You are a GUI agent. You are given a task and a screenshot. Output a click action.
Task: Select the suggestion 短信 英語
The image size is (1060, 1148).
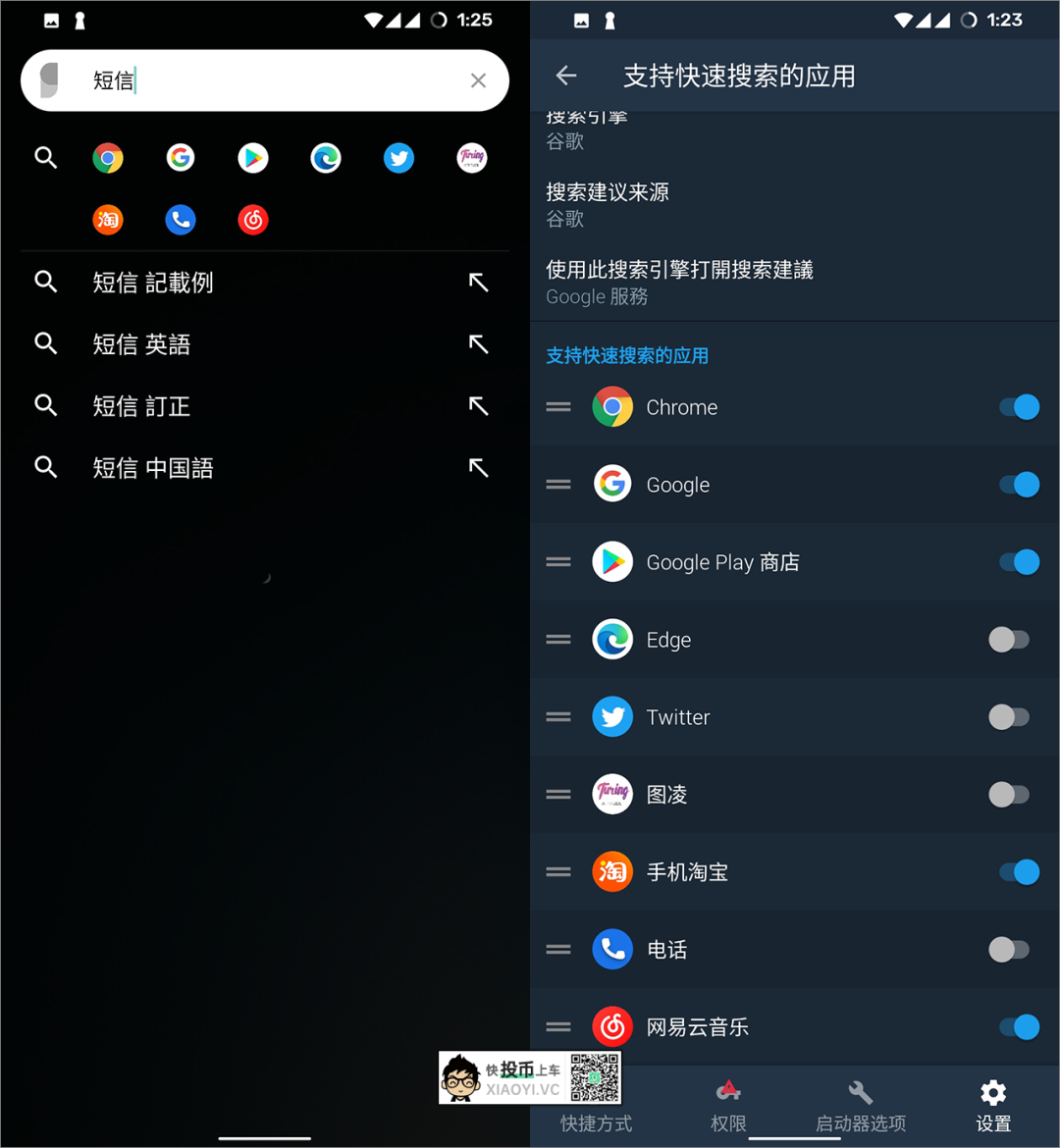pos(141,344)
